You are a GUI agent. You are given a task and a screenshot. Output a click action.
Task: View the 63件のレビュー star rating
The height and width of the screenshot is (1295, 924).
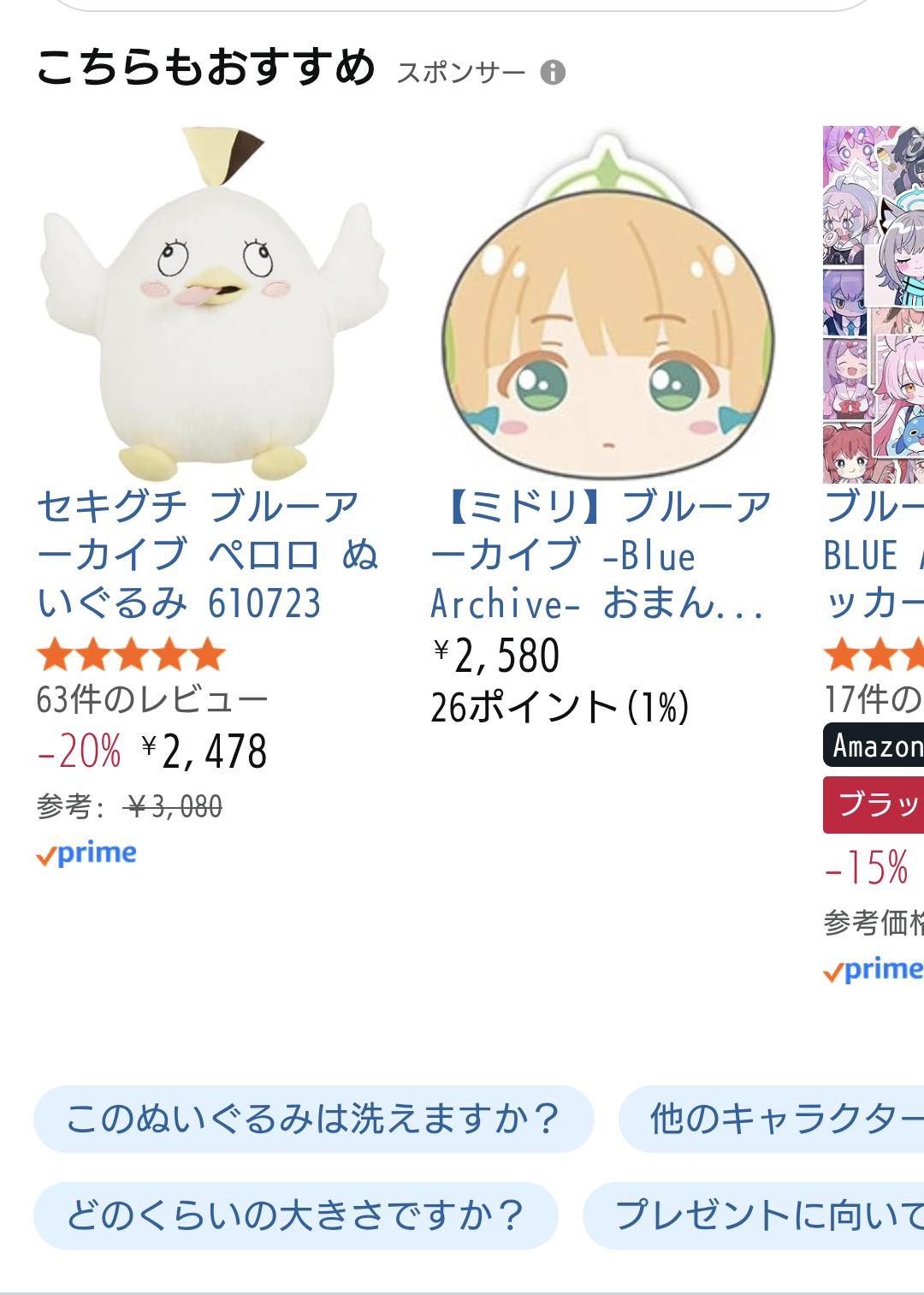[131, 656]
